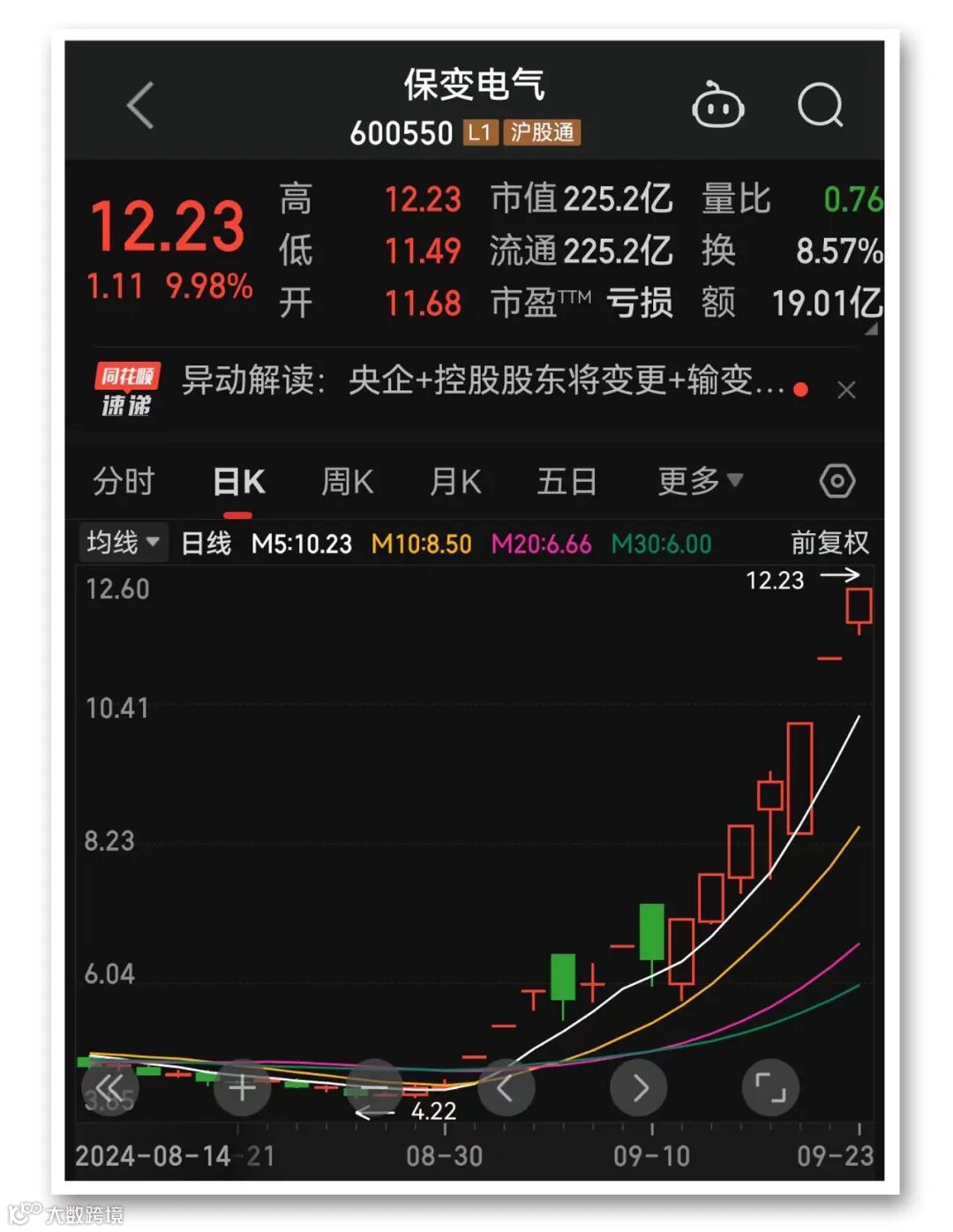The image size is (953, 1232).
Task: Open stock search magnifier
Action: click(x=820, y=107)
